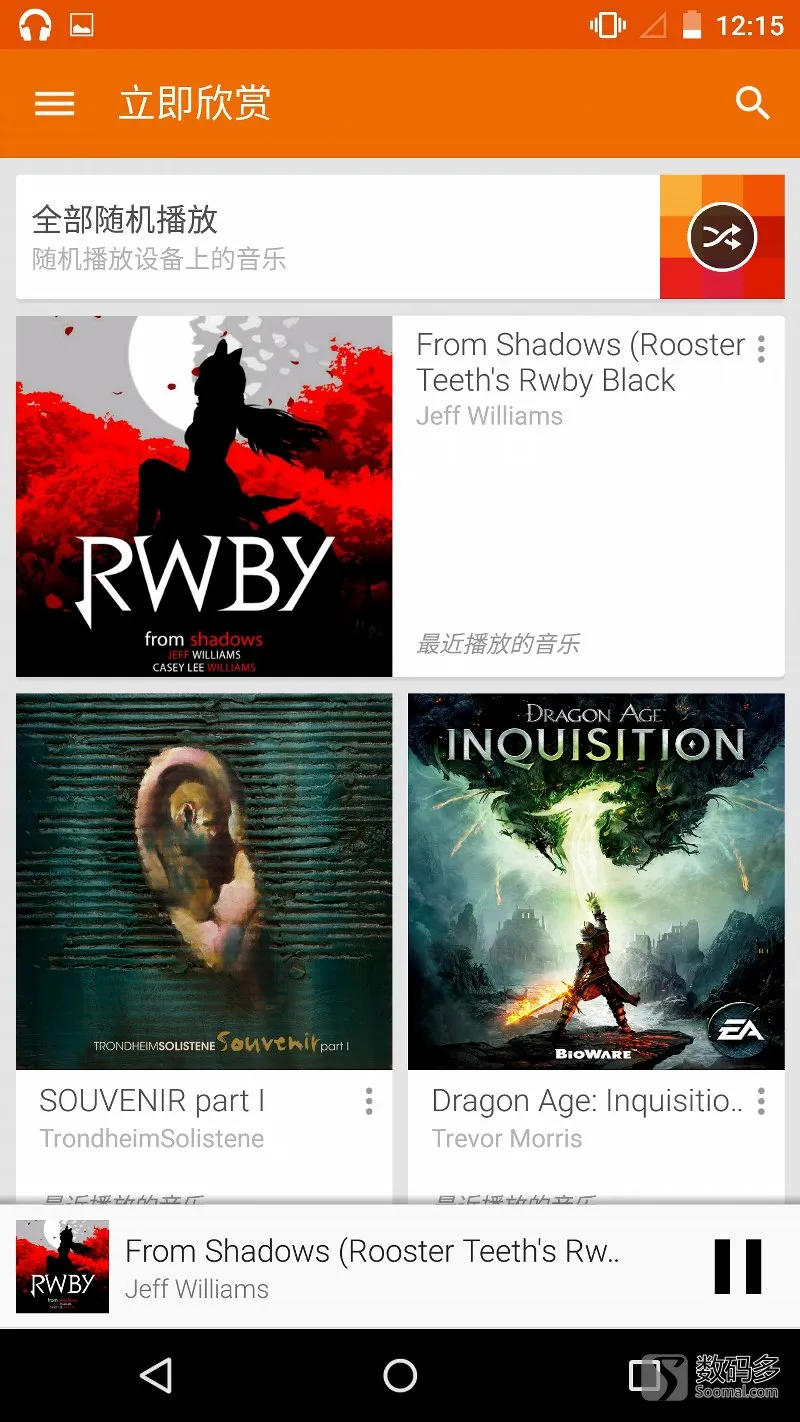
Task: Pause the currently playing song
Action: click(x=738, y=1266)
